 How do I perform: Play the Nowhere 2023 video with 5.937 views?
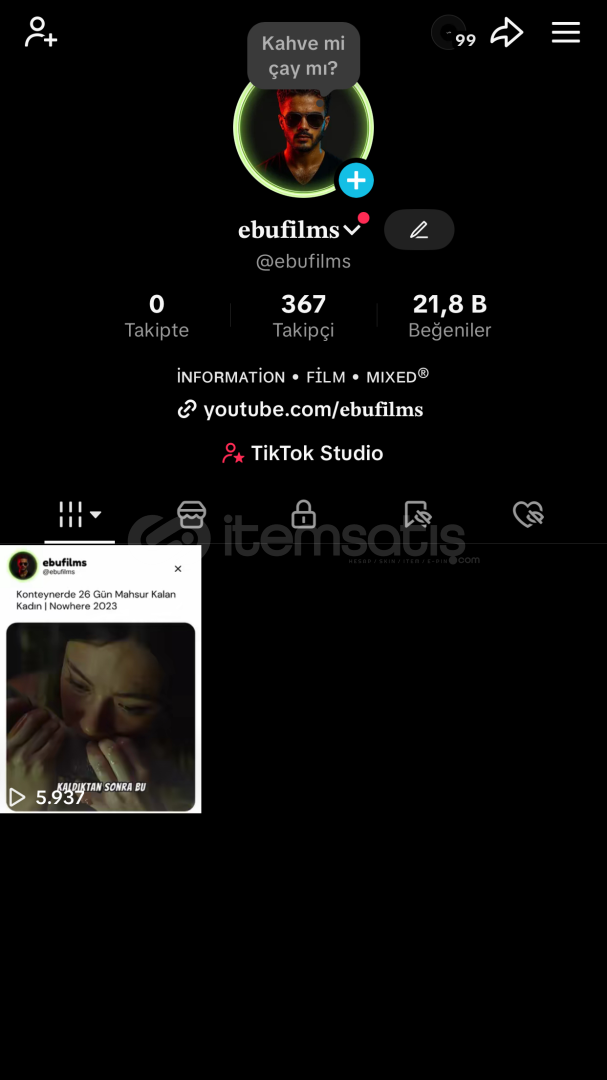pos(101,679)
